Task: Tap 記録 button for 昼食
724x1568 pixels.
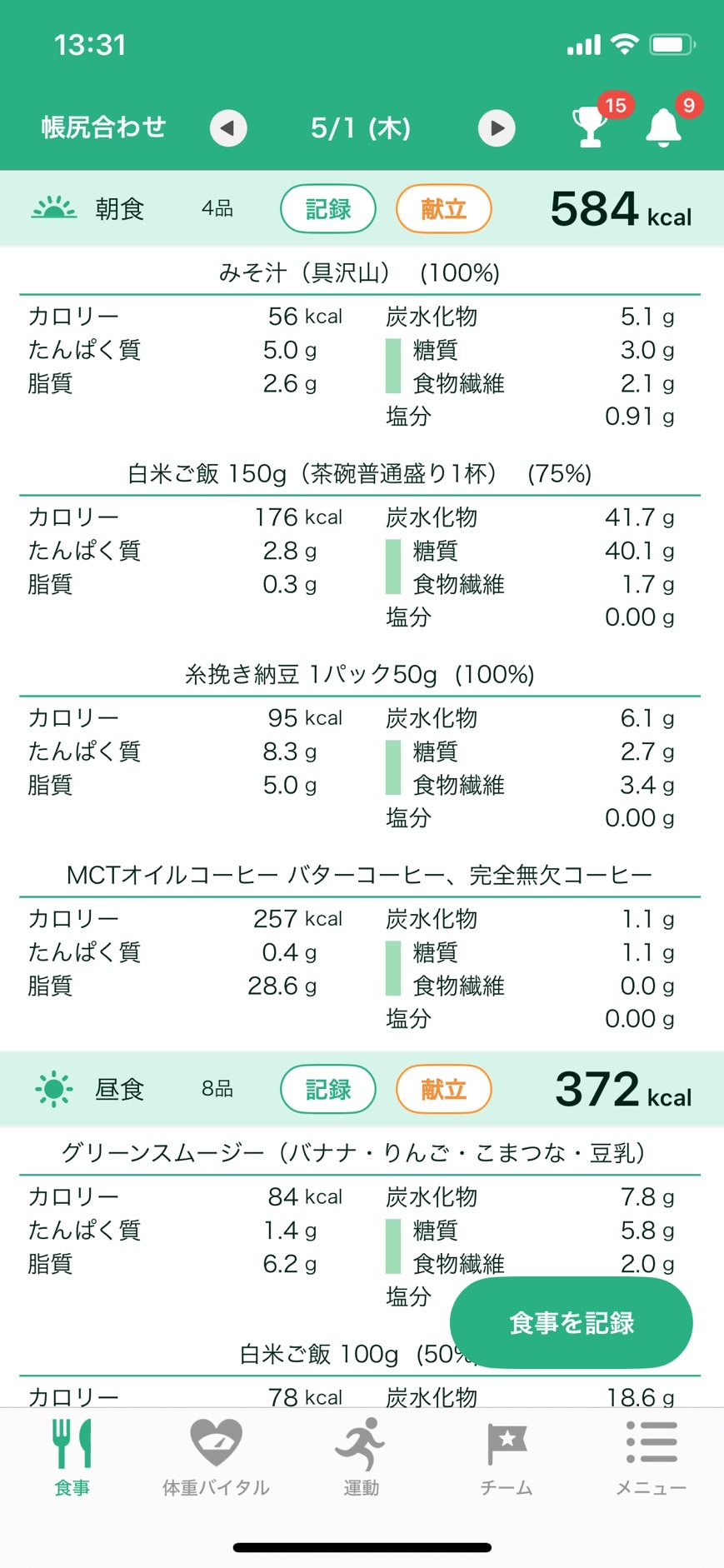Action: click(x=328, y=1089)
